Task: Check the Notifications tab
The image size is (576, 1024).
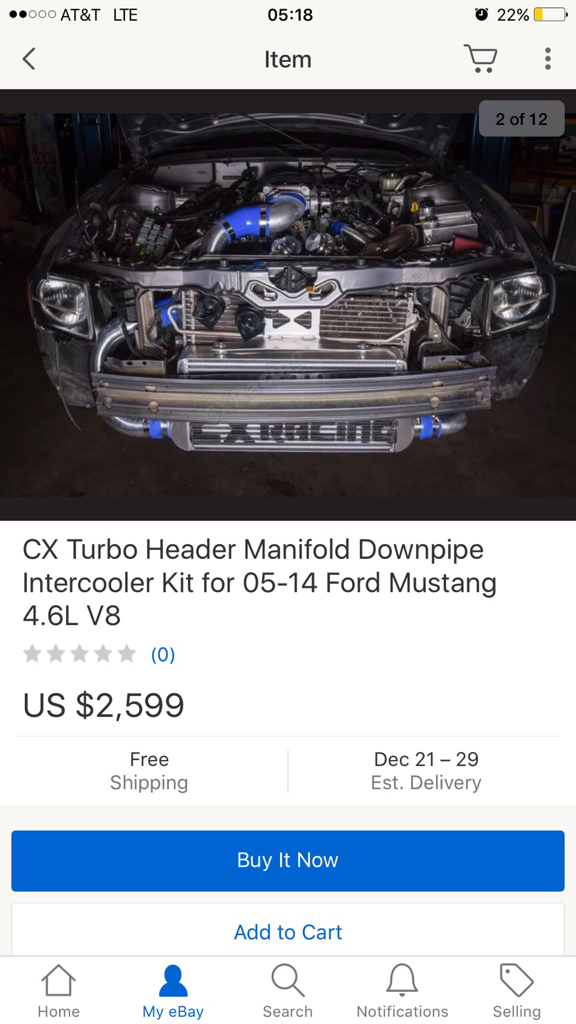Action: tap(402, 991)
